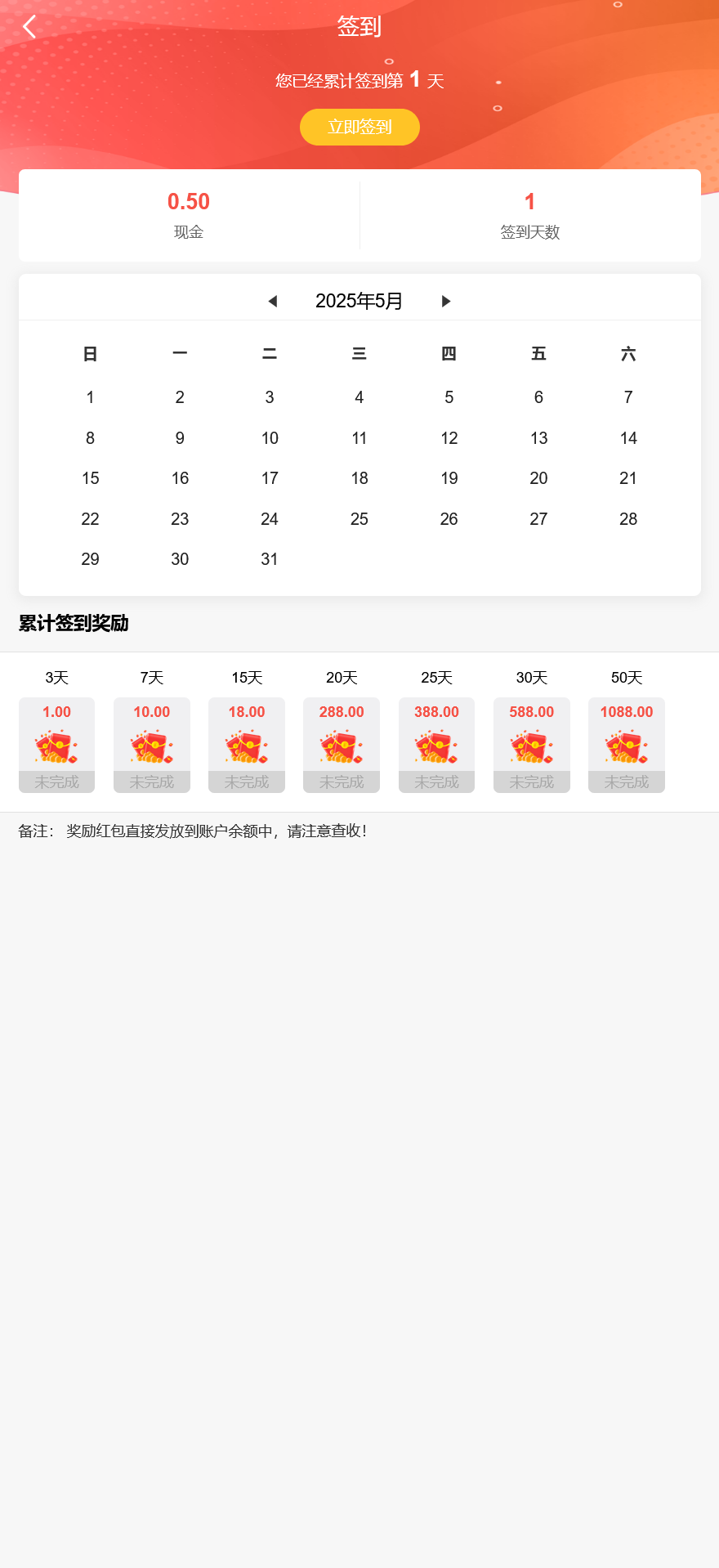Click the 30天 red envelope icon

[x=531, y=746]
